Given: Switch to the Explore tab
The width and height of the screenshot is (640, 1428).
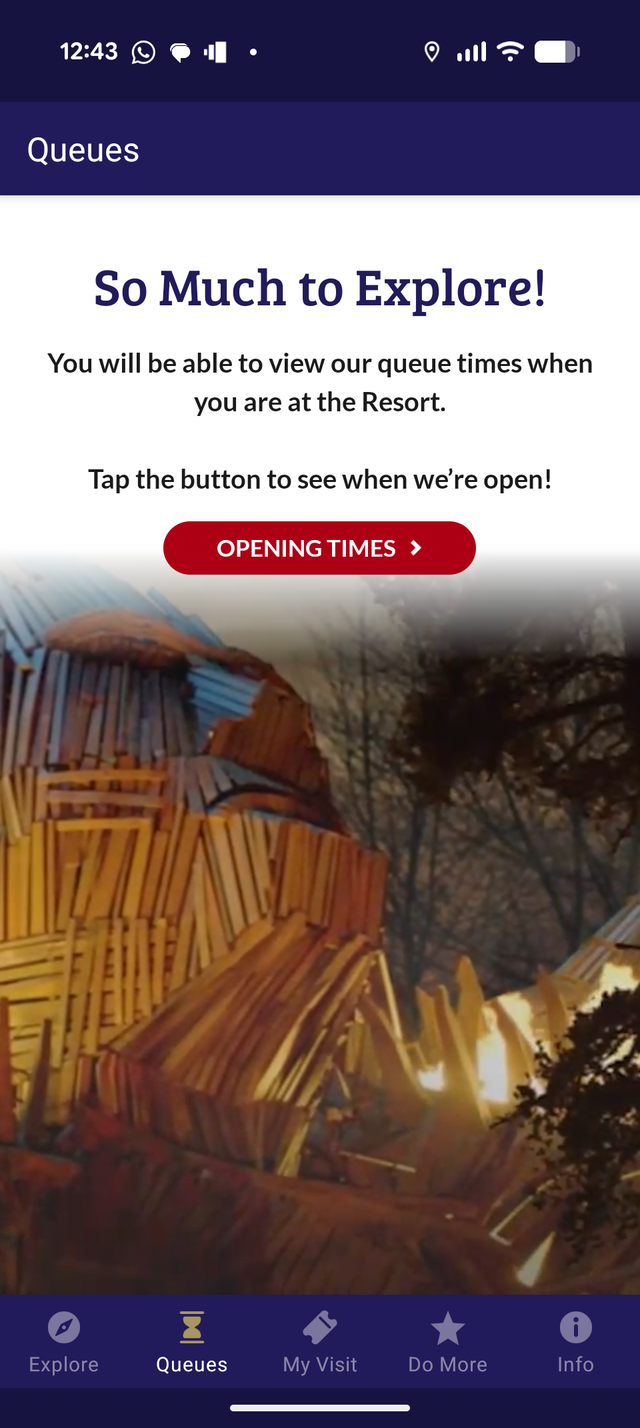Looking at the screenshot, I should pos(64,1343).
